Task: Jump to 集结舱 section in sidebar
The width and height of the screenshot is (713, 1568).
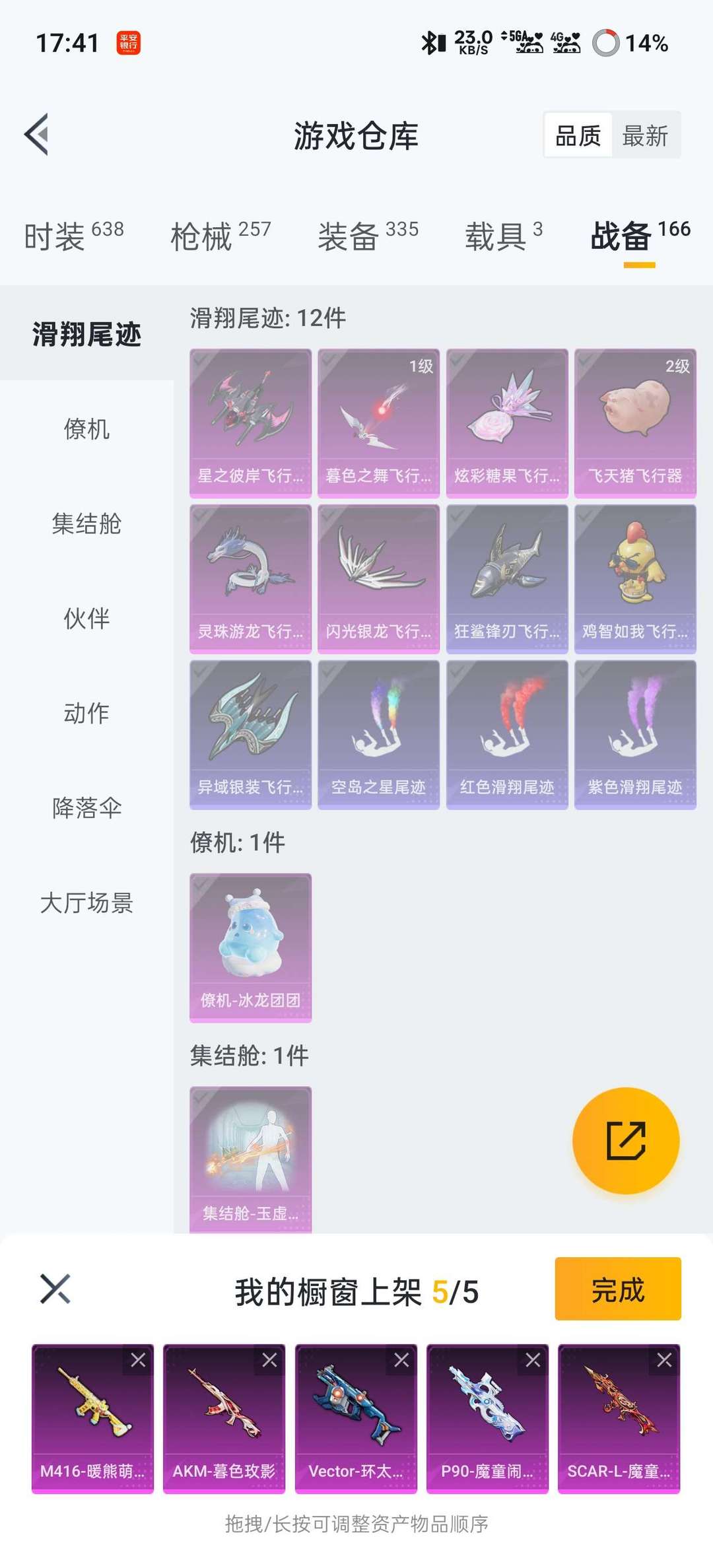Action: pos(86,524)
